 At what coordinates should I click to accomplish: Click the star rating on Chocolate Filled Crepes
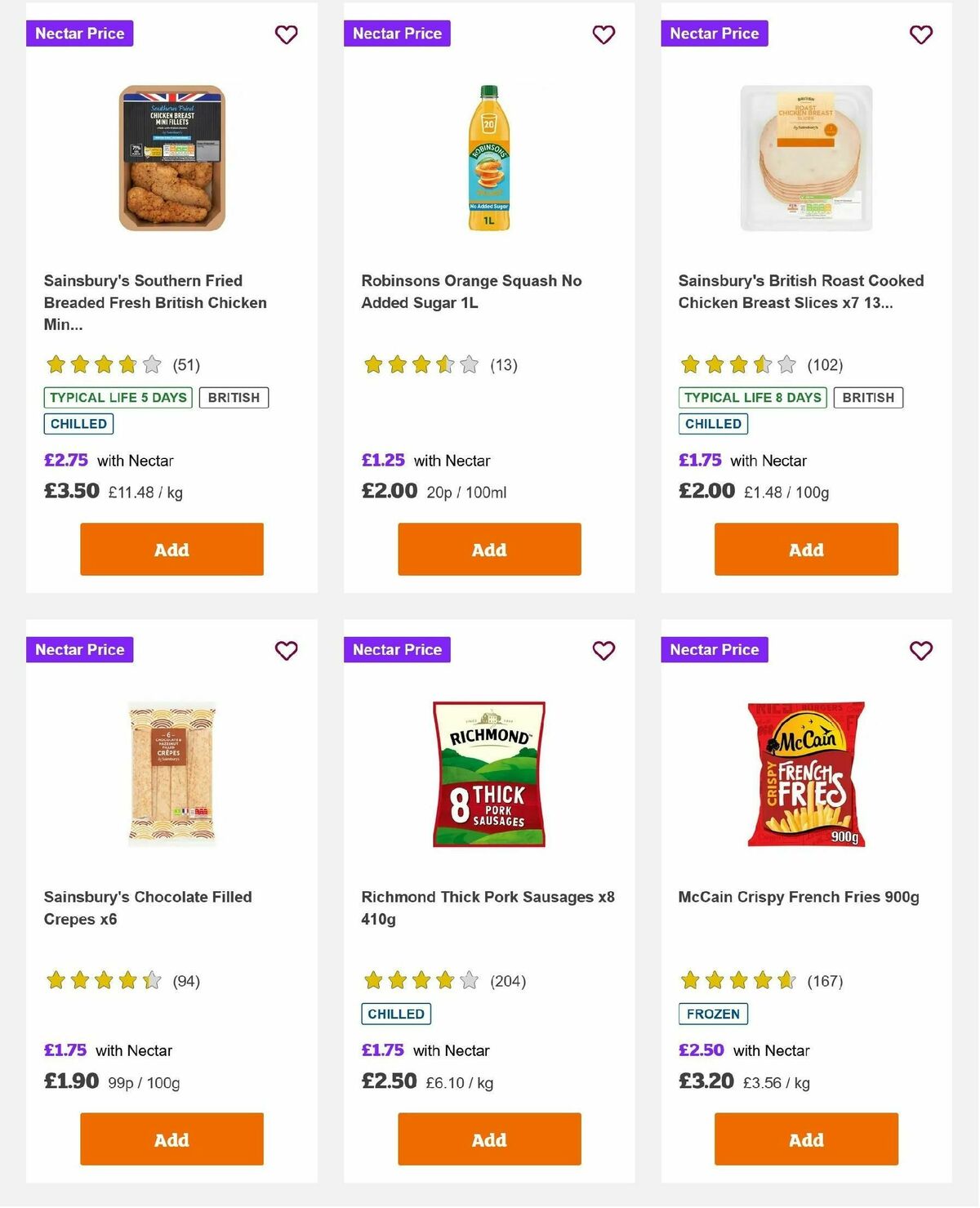pos(100,981)
